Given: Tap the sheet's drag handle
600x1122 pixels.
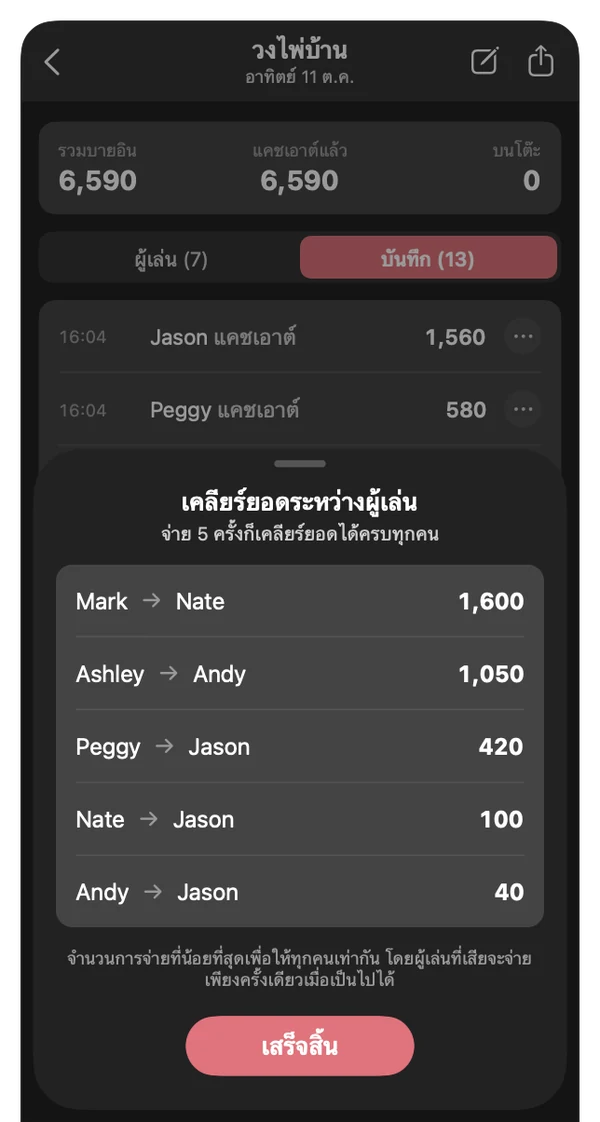Looking at the screenshot, I should (x=300, y=464).
